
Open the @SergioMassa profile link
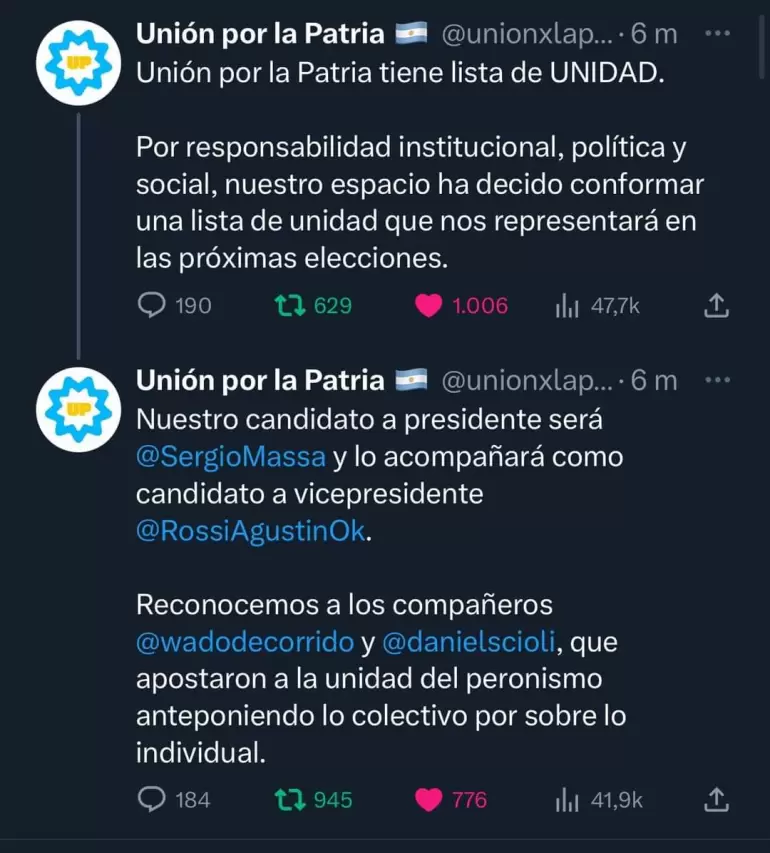point(232,456)
